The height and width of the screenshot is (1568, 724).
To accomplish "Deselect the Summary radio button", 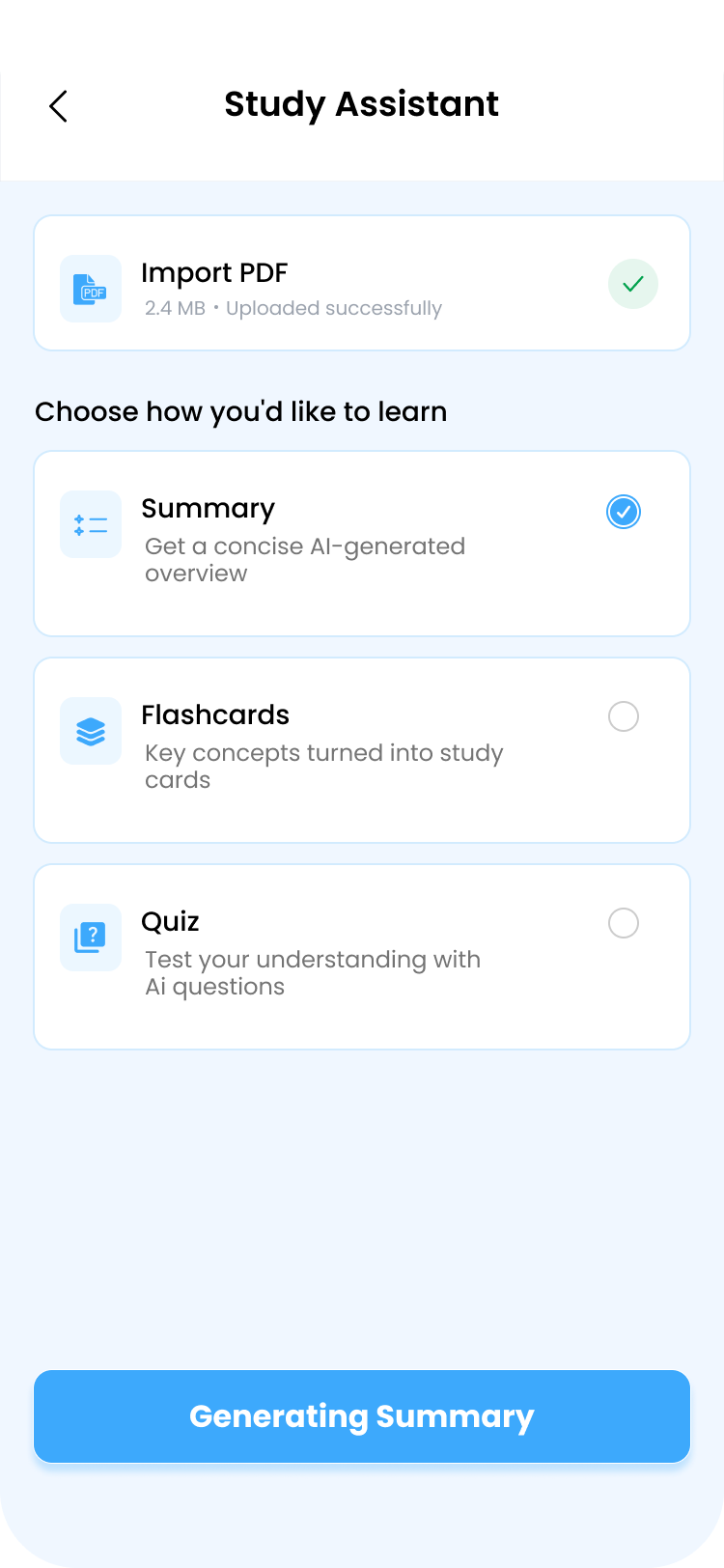I will point(623,512).
